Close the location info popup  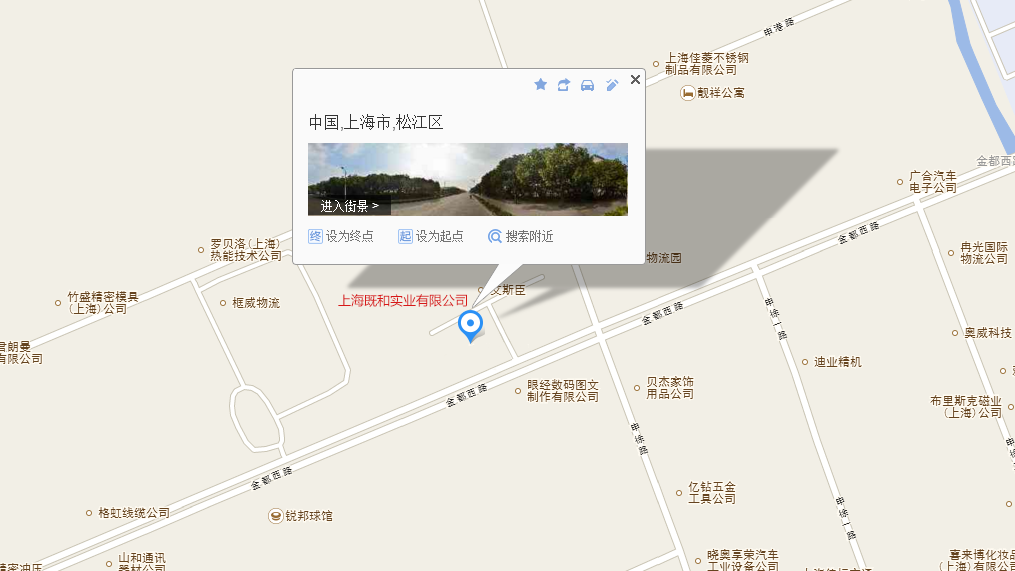coord(635,80)
